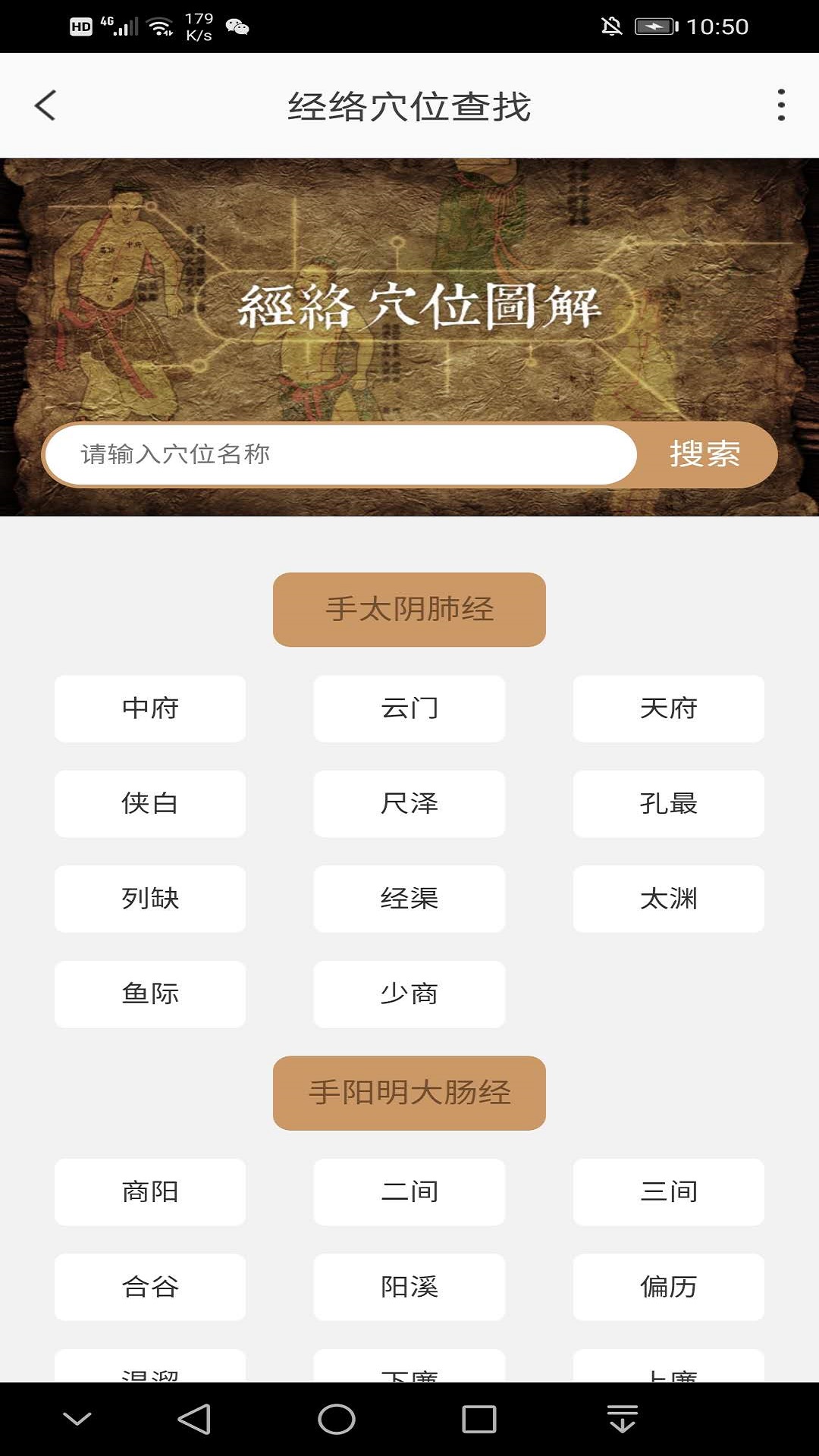Select the 合谷 acupoint
The height and width of the screenshot is (1456, 819).
[x=149, y=1287]
